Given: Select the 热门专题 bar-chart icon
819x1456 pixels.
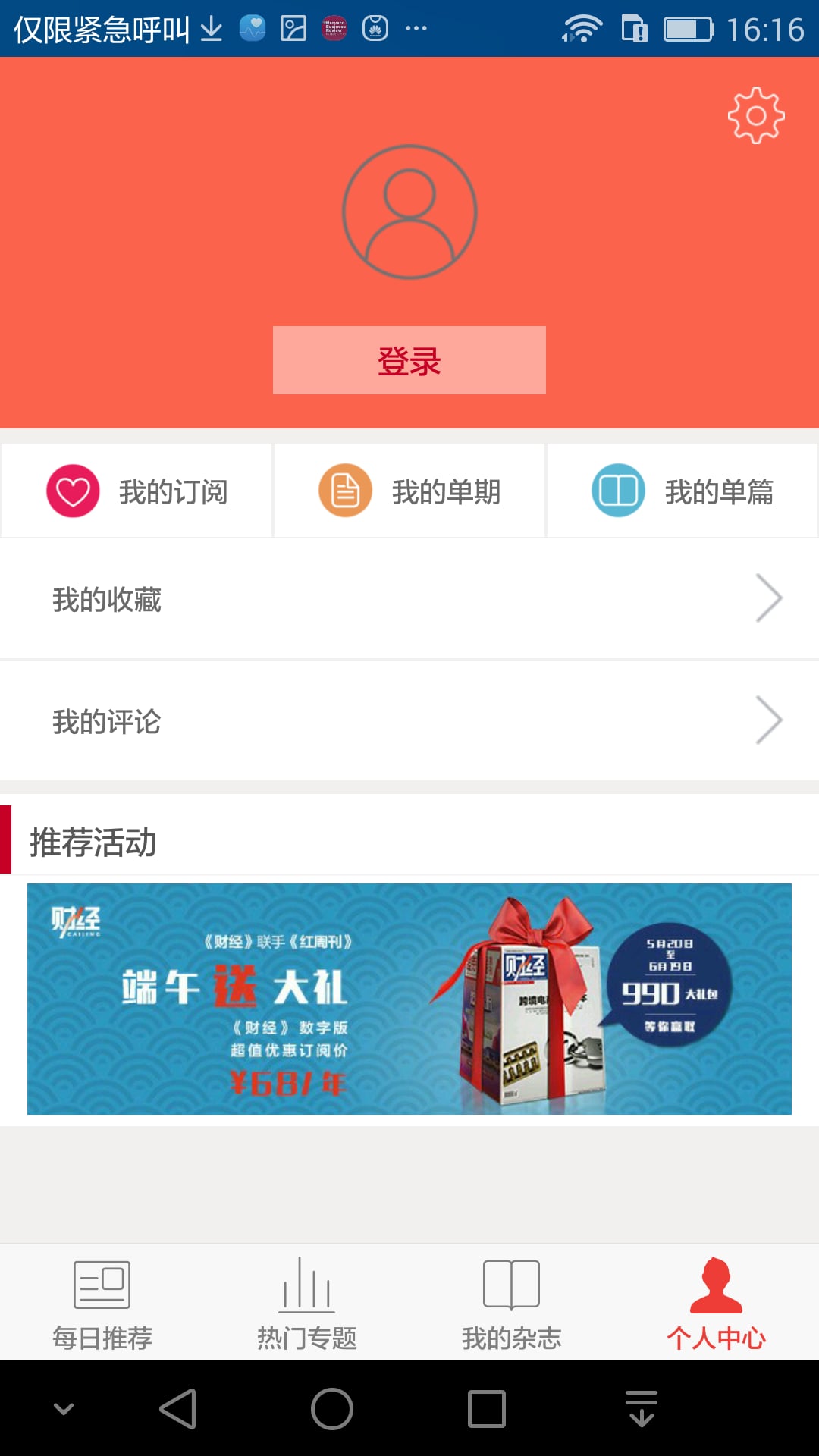Looking at the screenshot, I should coord(306,1285).
